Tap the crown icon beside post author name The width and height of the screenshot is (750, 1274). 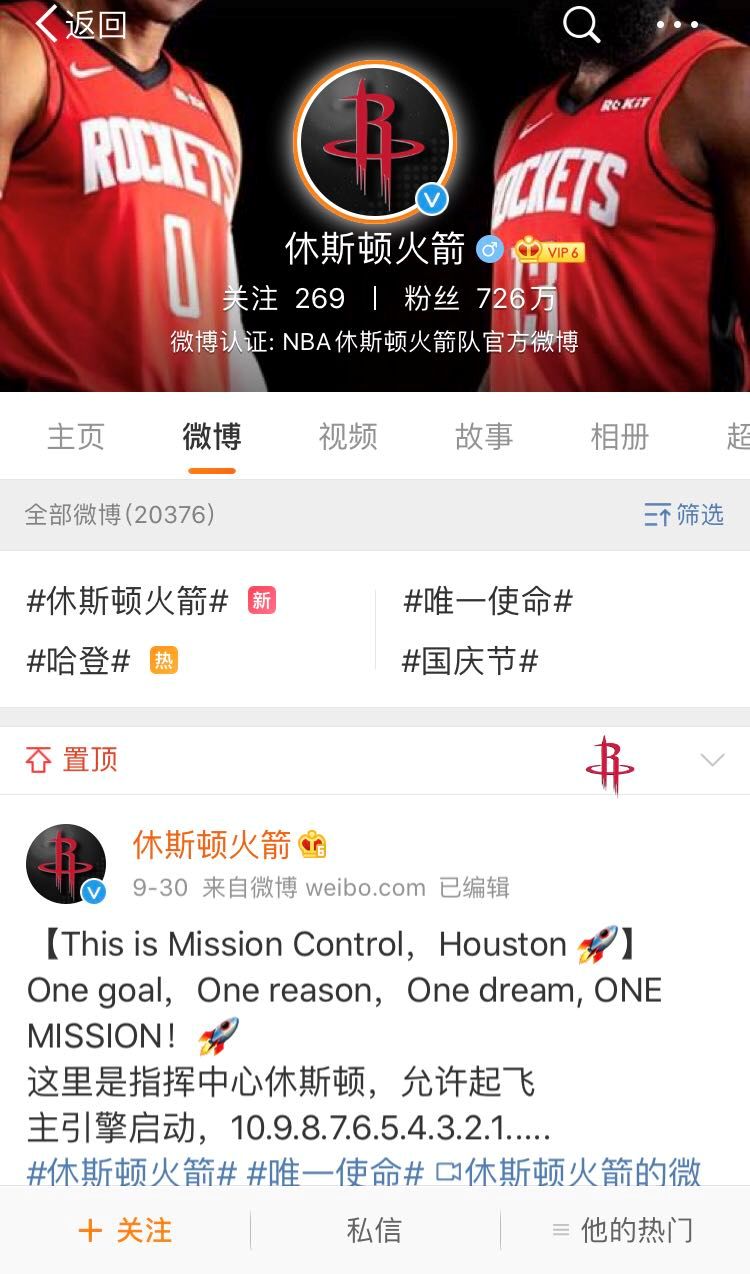(x=311, y=845)
